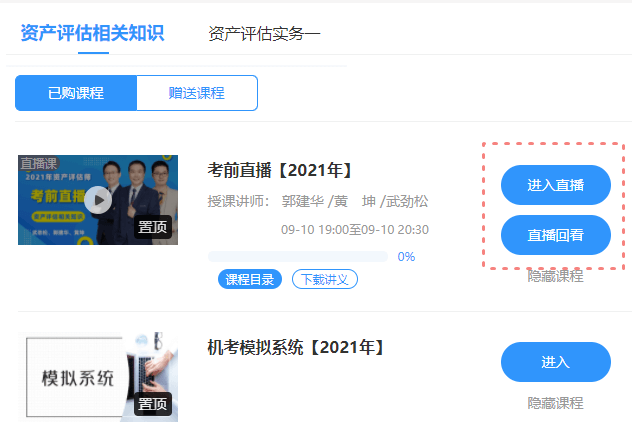Tap the 进入直播 button
Image resolution: width=632 pixels, height=433 pixels.
tap(555, 185)
